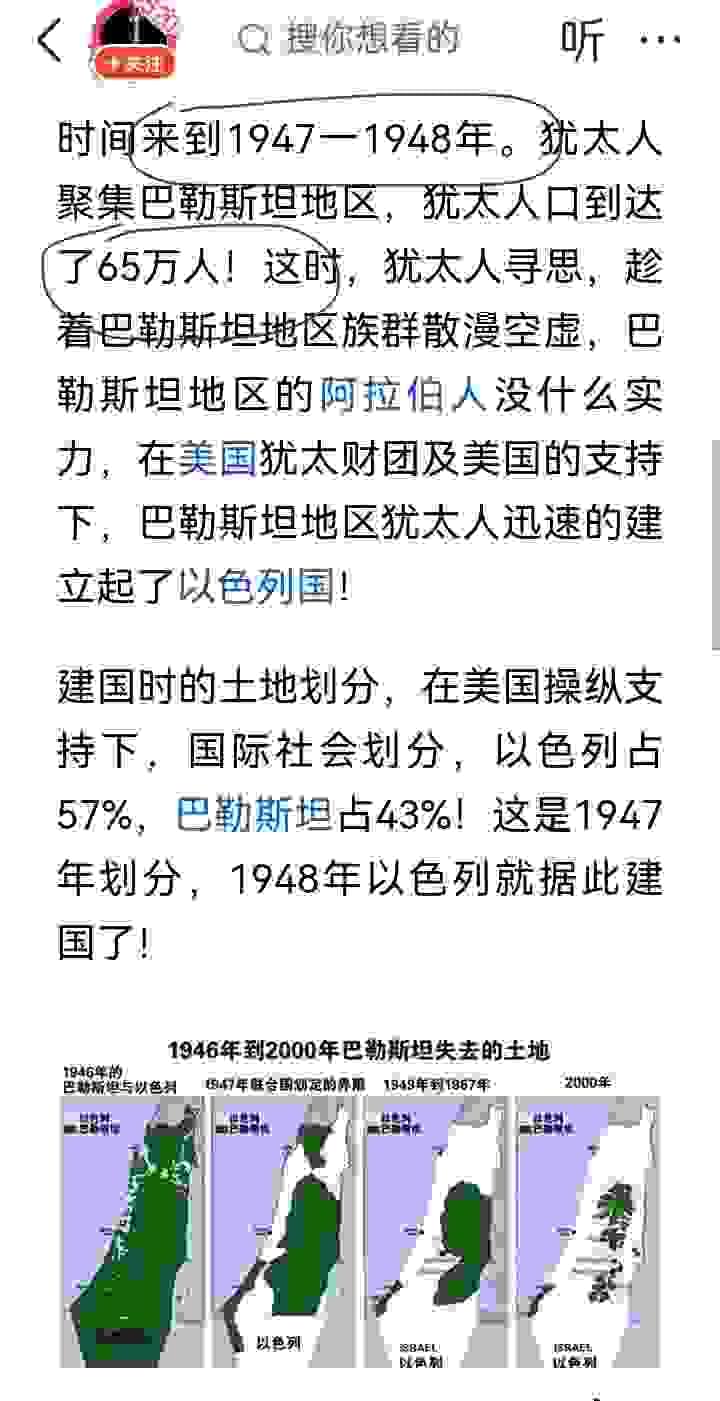Open the 阿拉伯人 link
Screen dimensions: 720x1401
403,396
